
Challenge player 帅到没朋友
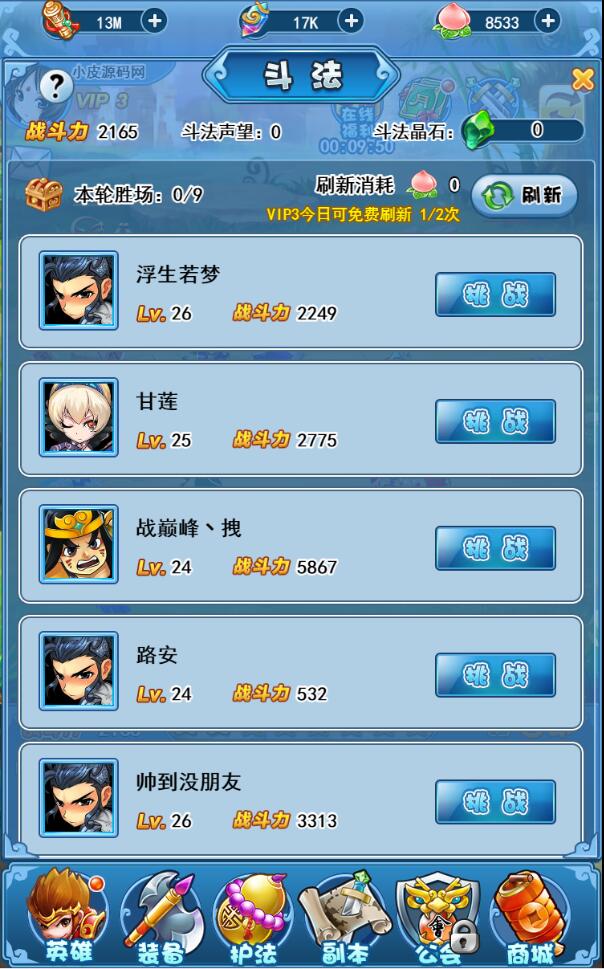pyautogui.click(x=495, y=802)
